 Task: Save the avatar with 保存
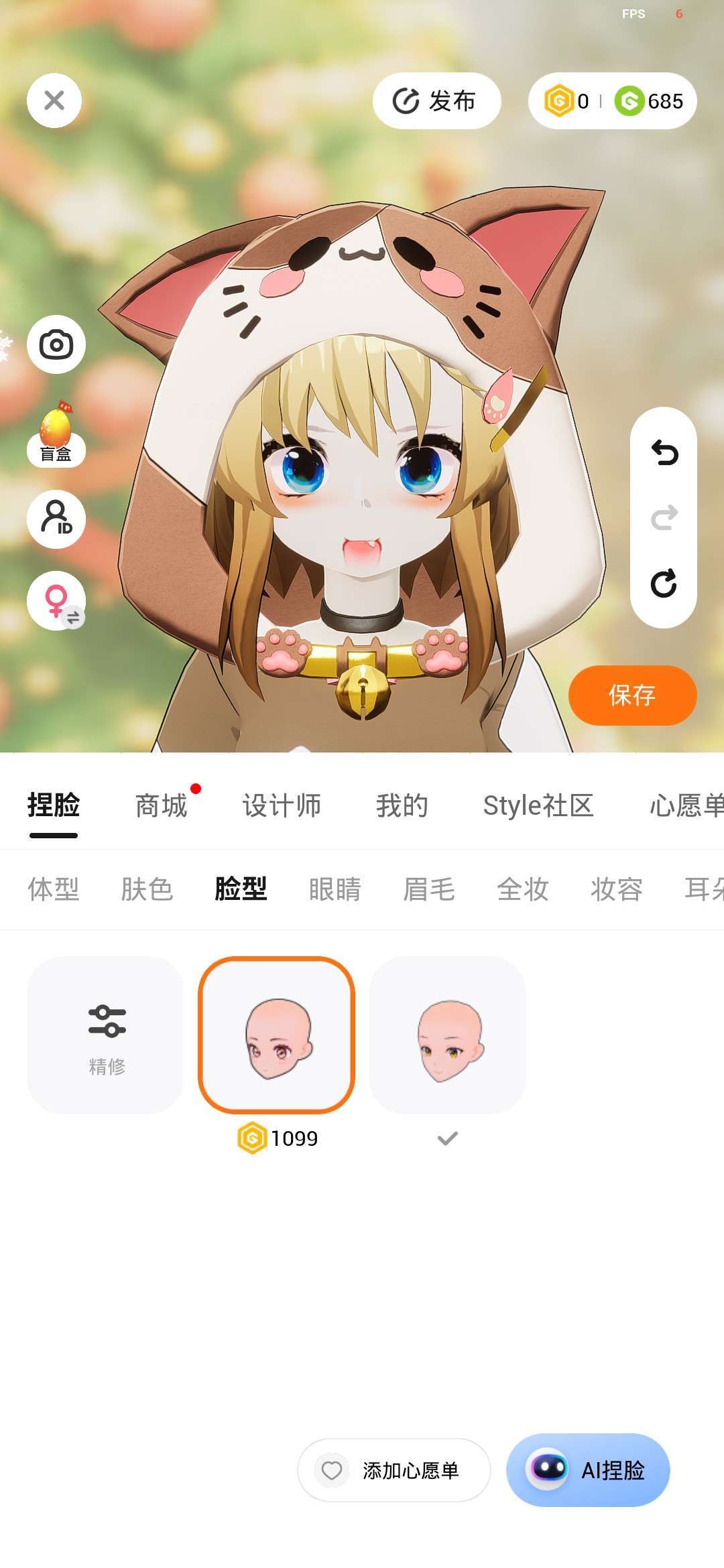(x=632, y=695)
